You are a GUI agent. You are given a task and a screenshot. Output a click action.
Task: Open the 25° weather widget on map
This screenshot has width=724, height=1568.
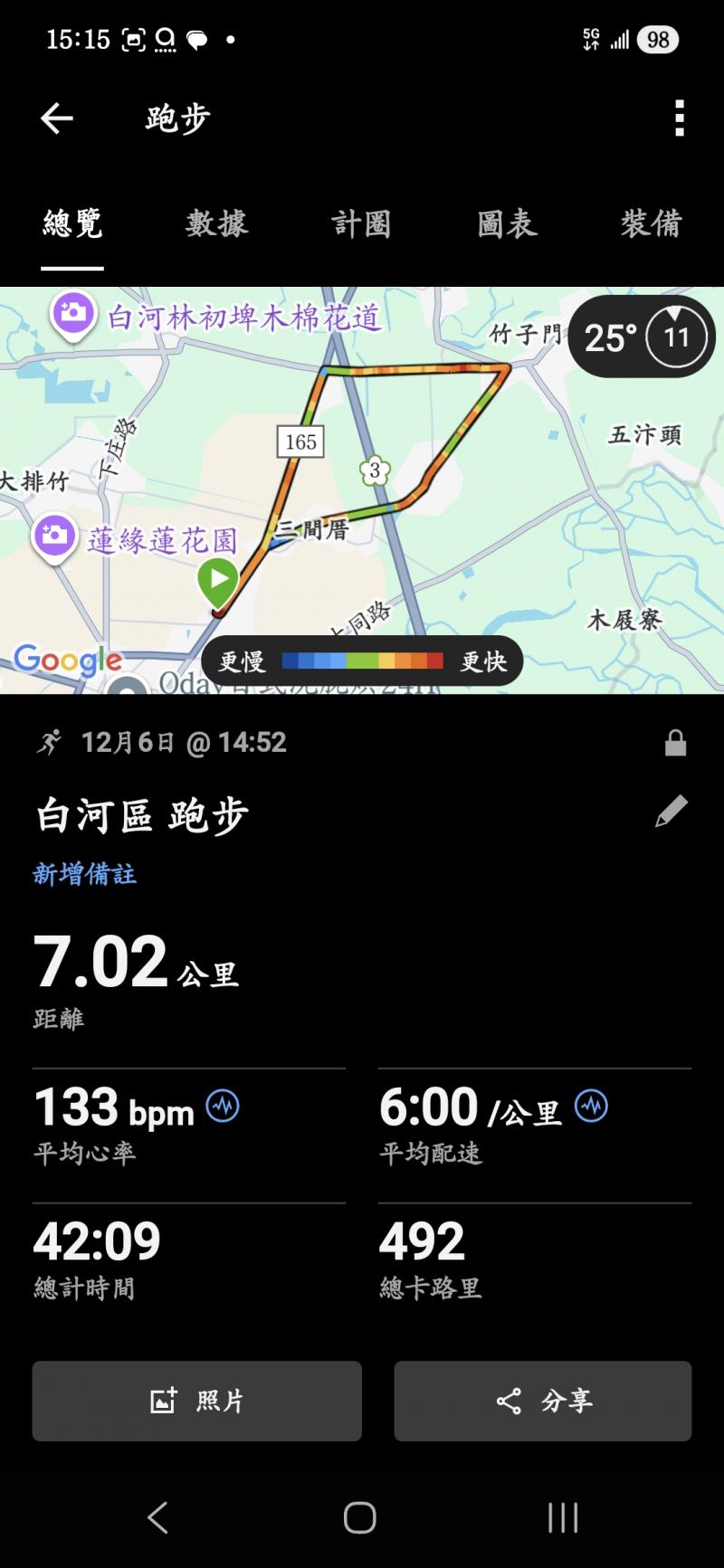[641, 337]
